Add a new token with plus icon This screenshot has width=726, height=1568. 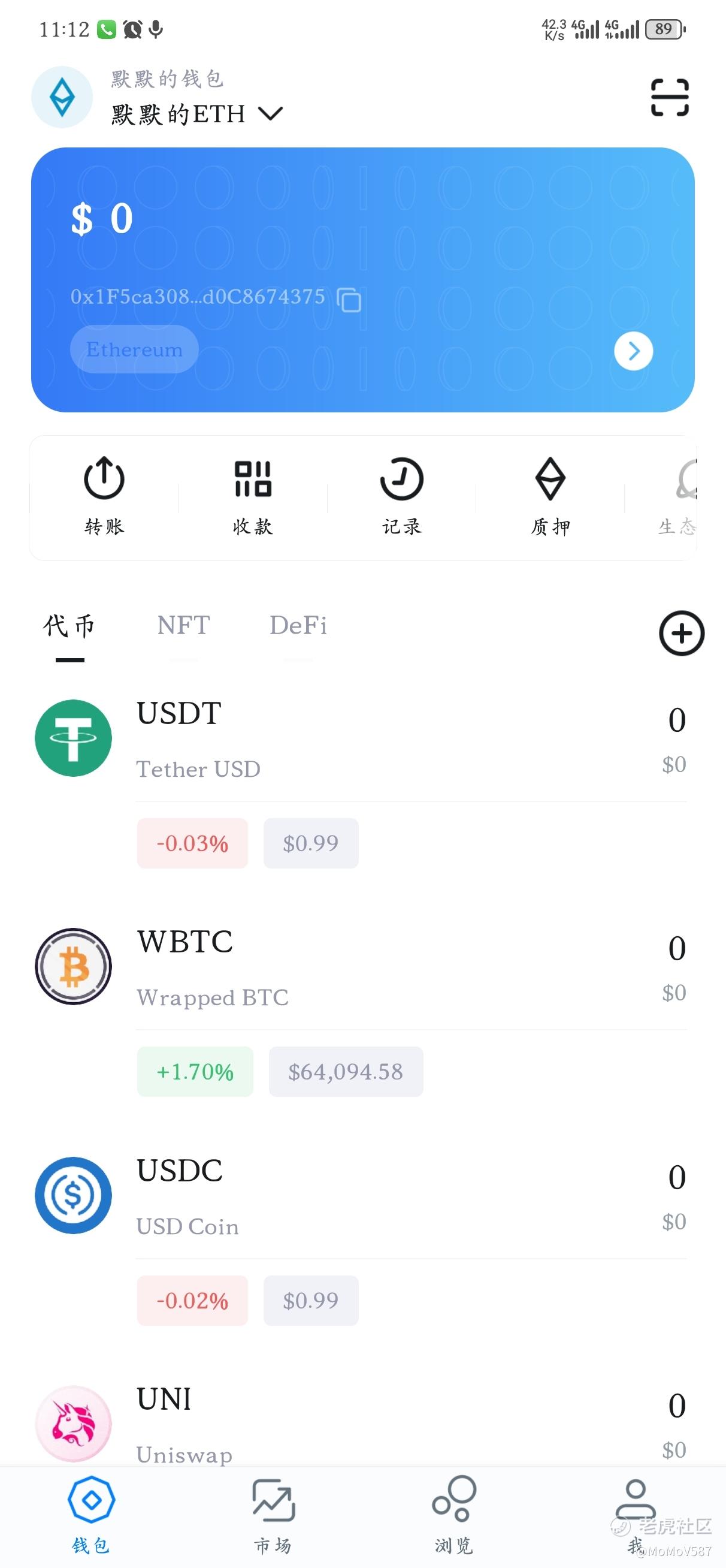point(682,633)
